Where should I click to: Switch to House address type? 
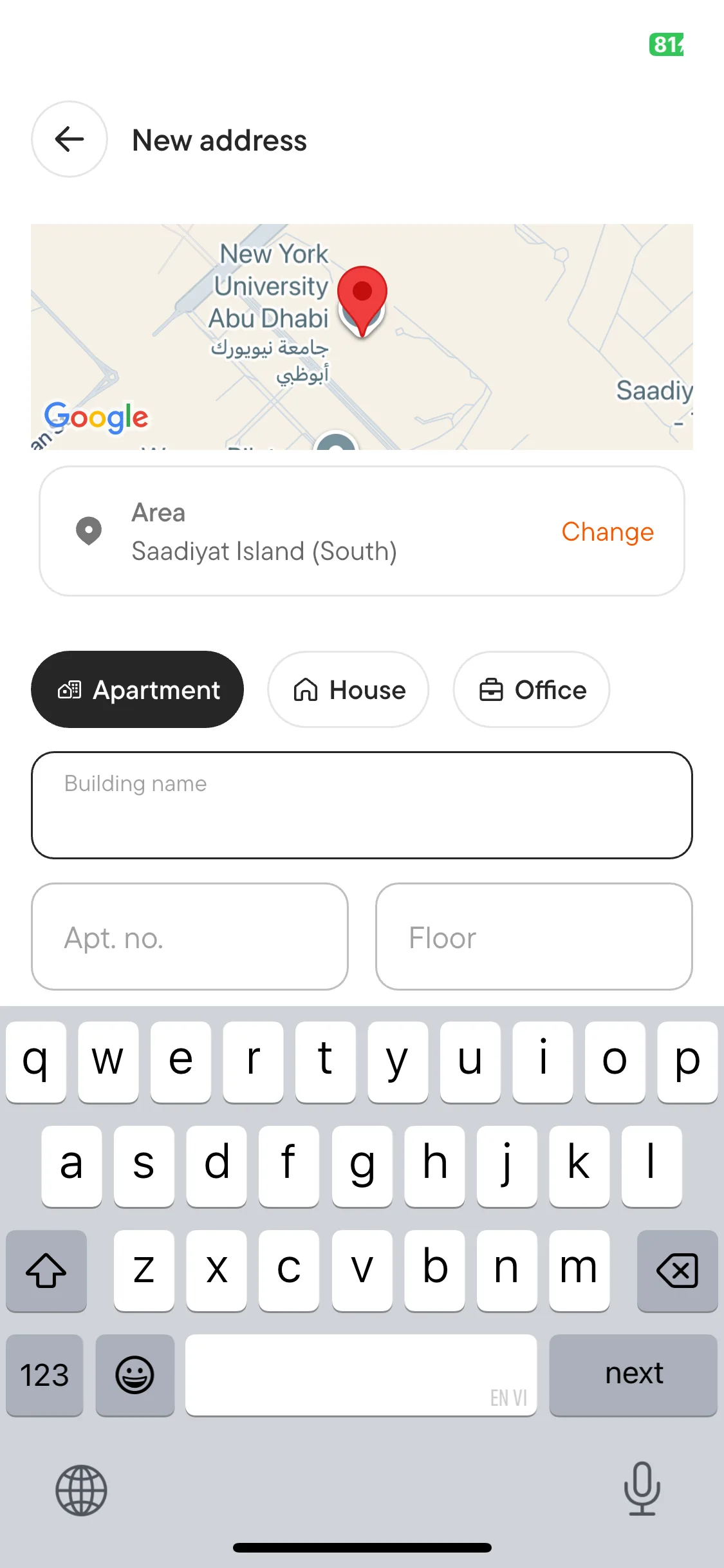pyautogui.click(x=348, y=689)
